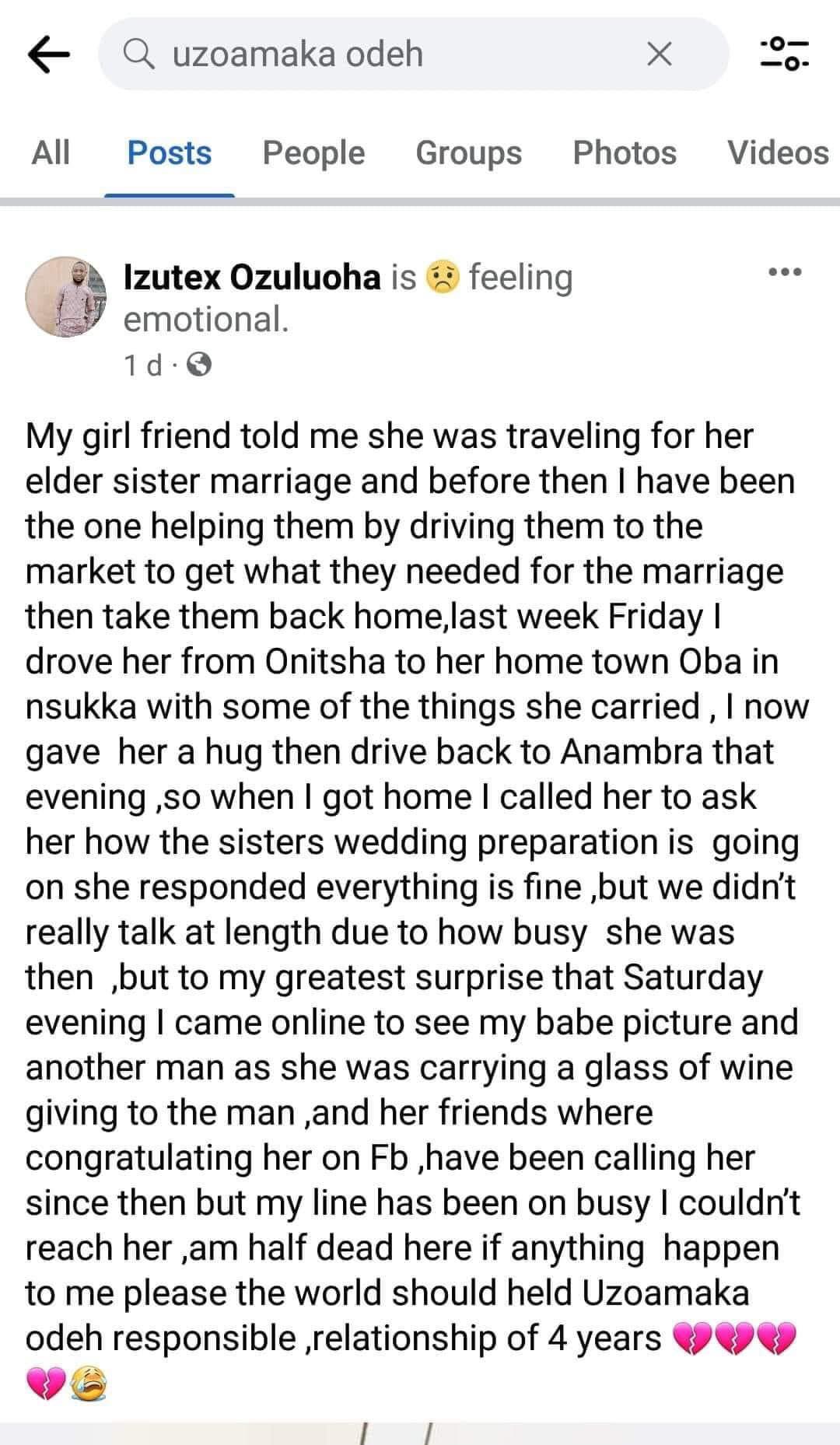Switch to the Videos tab

coord(777,152)
